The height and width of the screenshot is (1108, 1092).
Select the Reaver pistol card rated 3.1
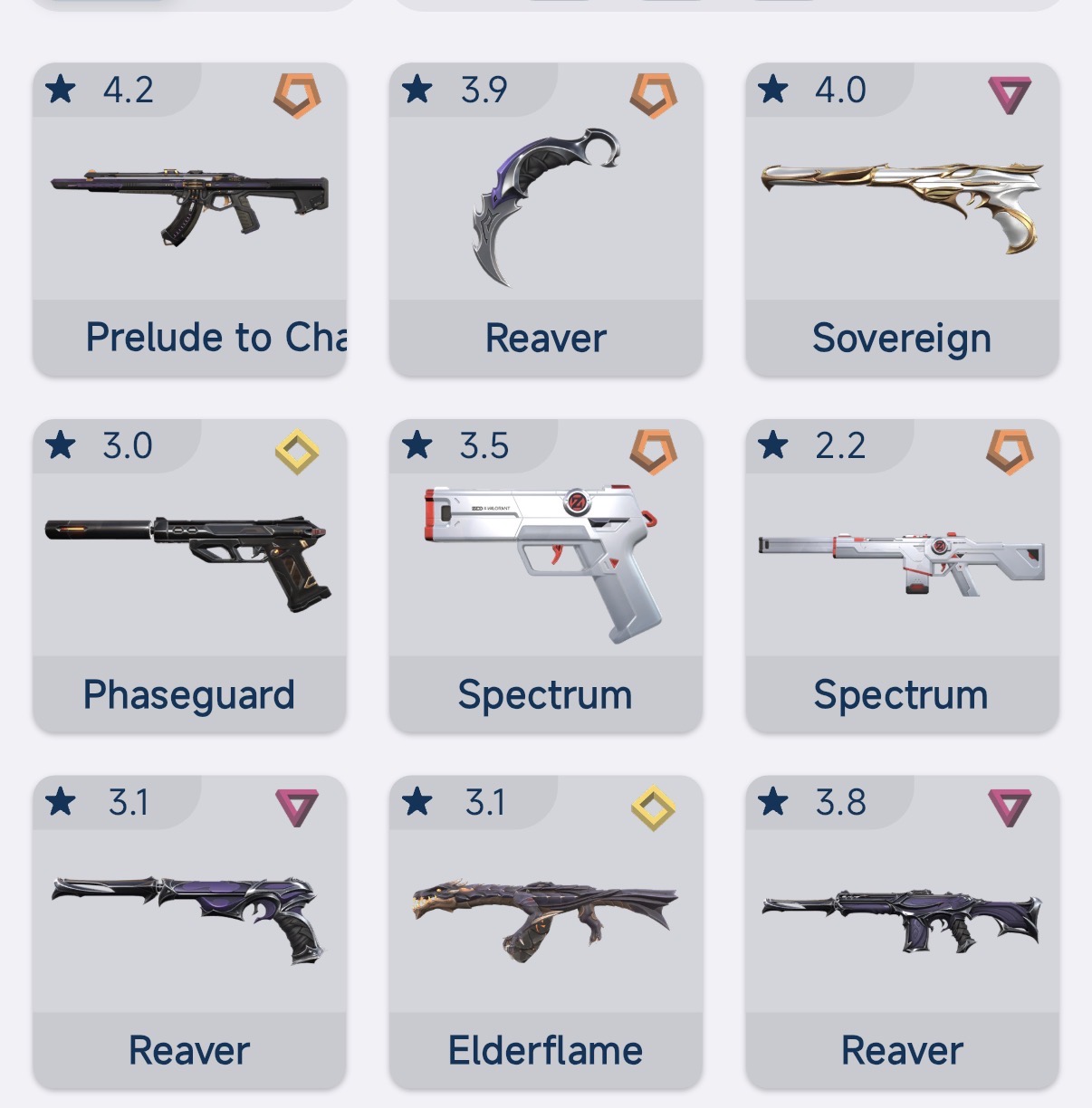189,931
